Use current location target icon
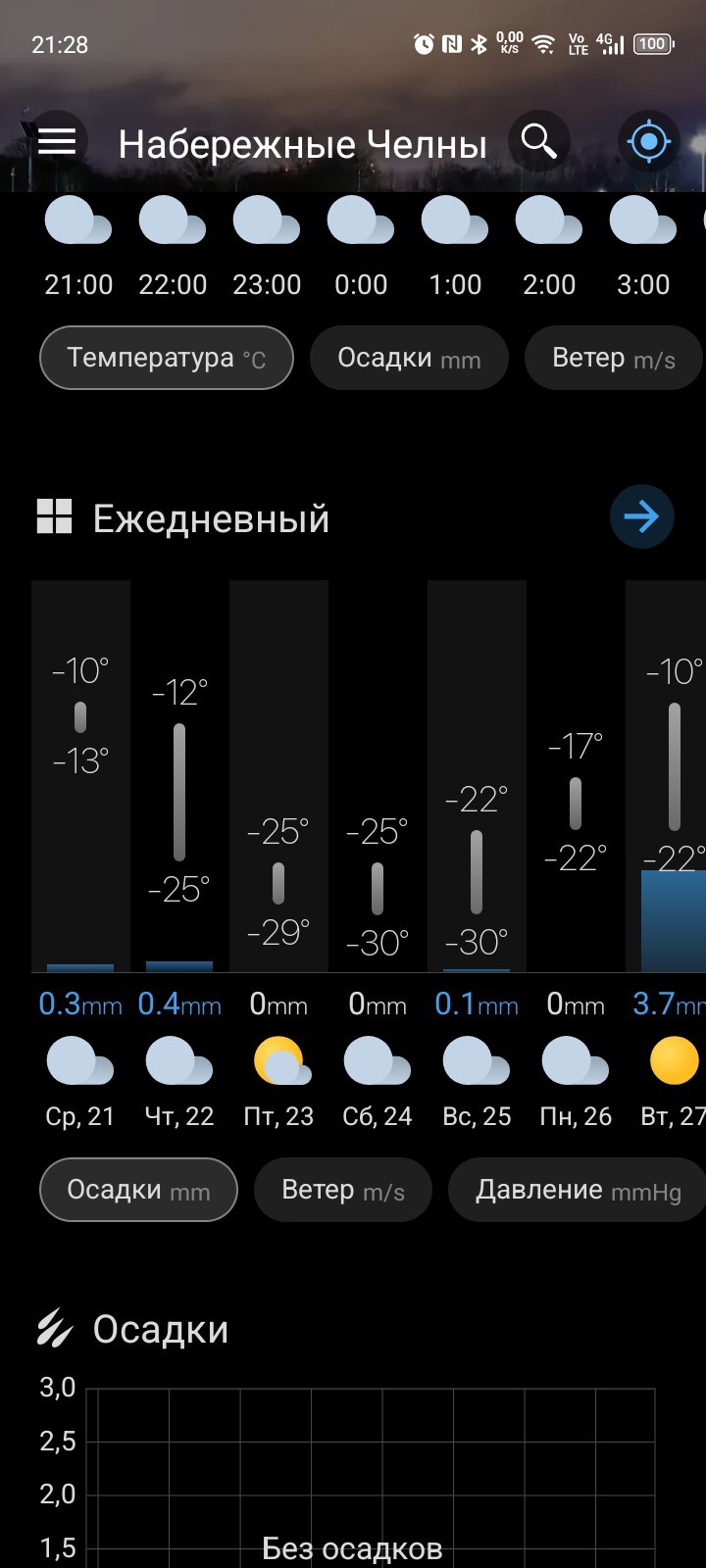 649,142
